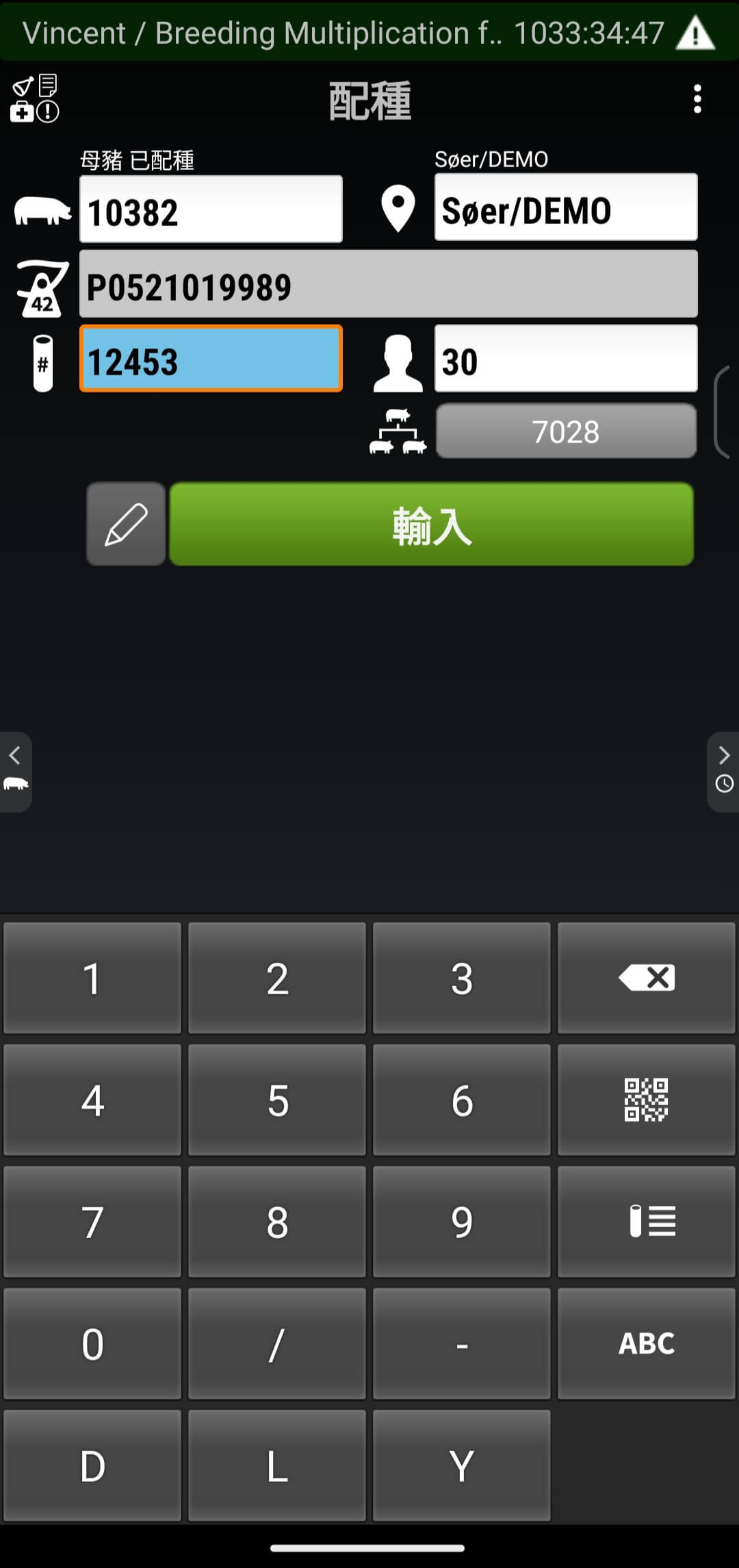Tap the slash key on keypad
Viewport: 739px width, 1568px height.
277,1343
